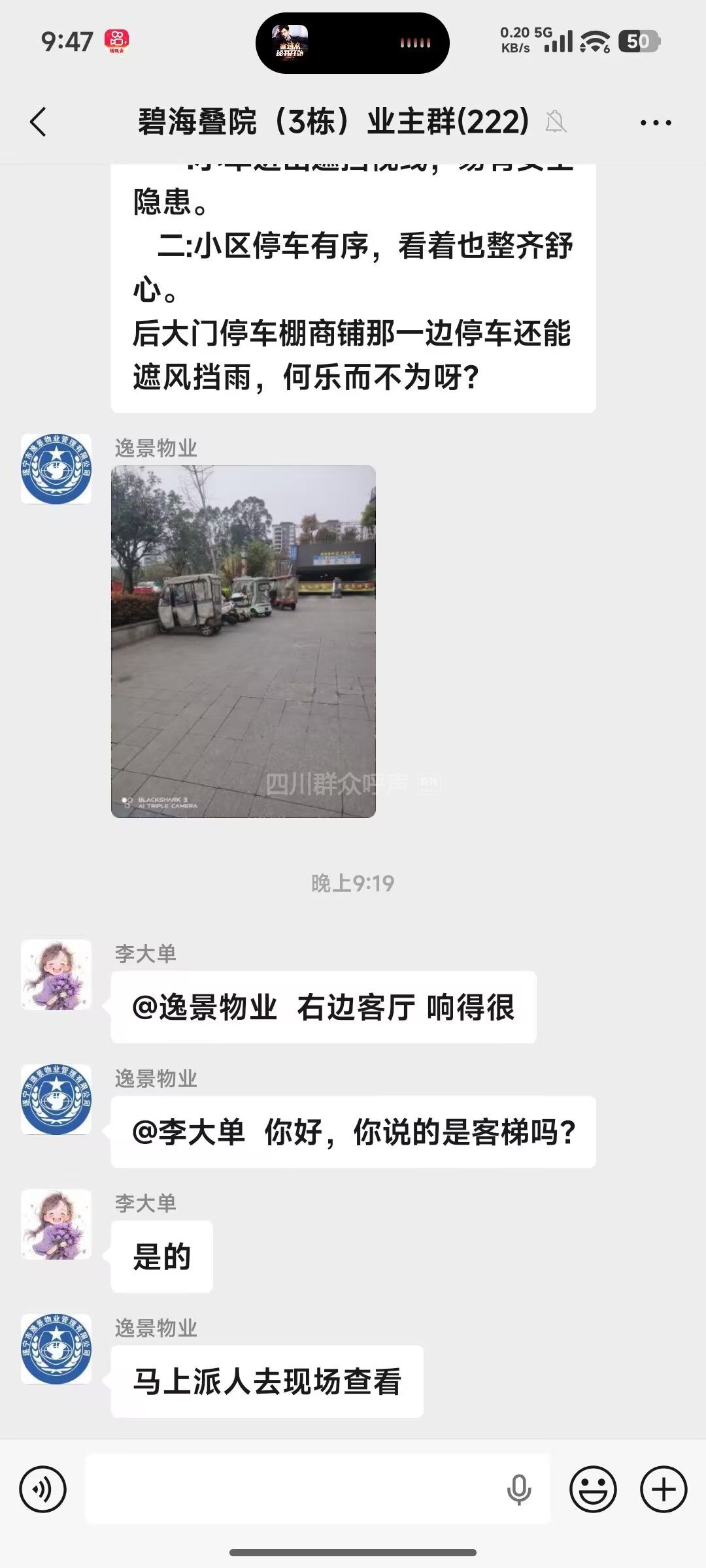Tap 李大单's avatar beside 右边客厅 message

click(56, 975)
